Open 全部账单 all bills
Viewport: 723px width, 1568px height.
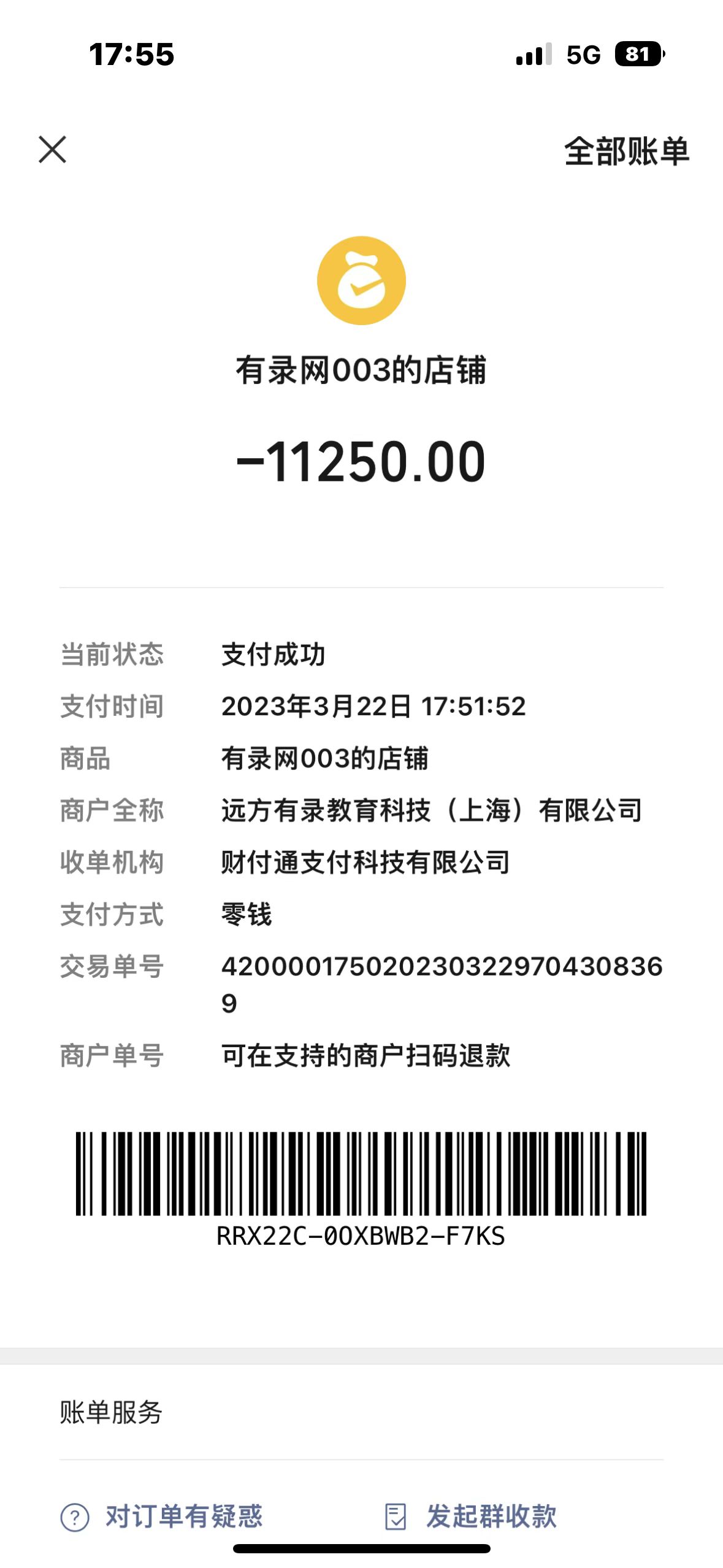626,151
